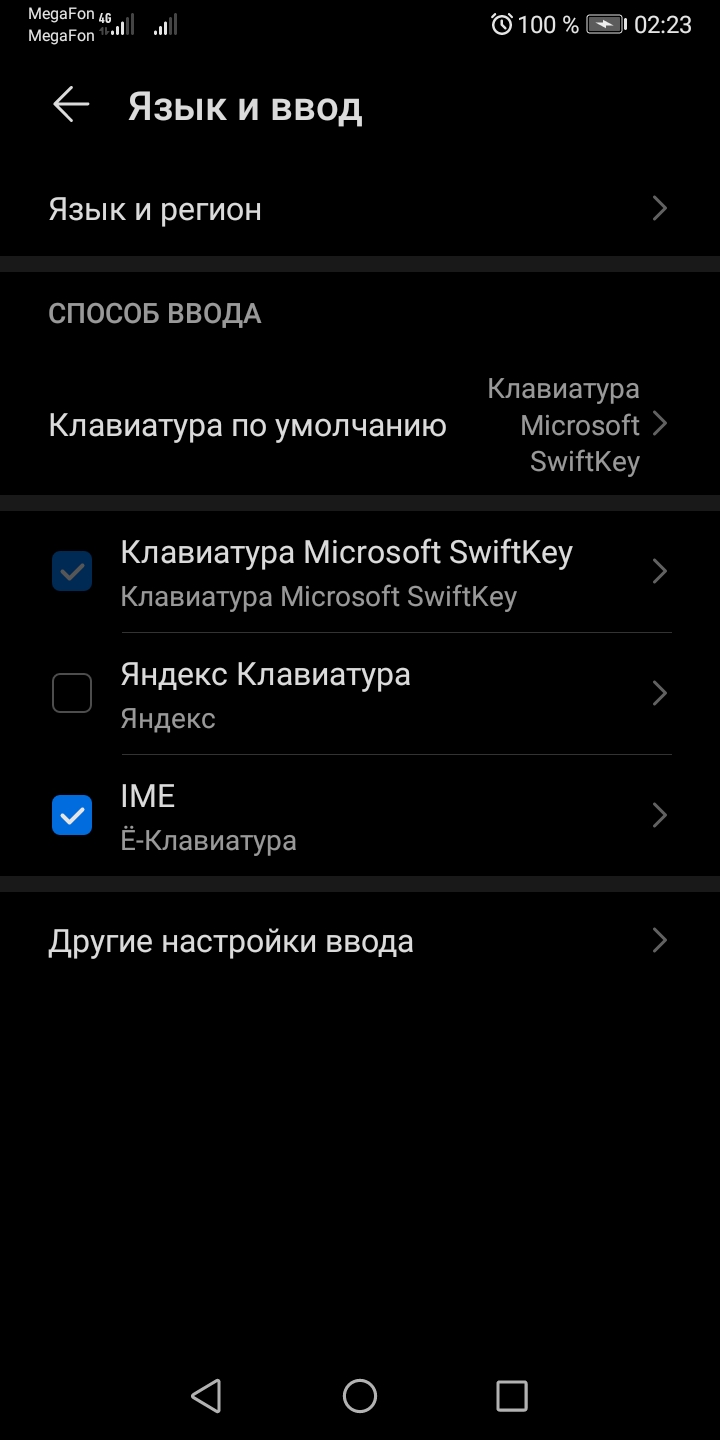Open recent apps from navigation bar
This screenshot has height=1440, width=720.
[x=512, y=1395]
